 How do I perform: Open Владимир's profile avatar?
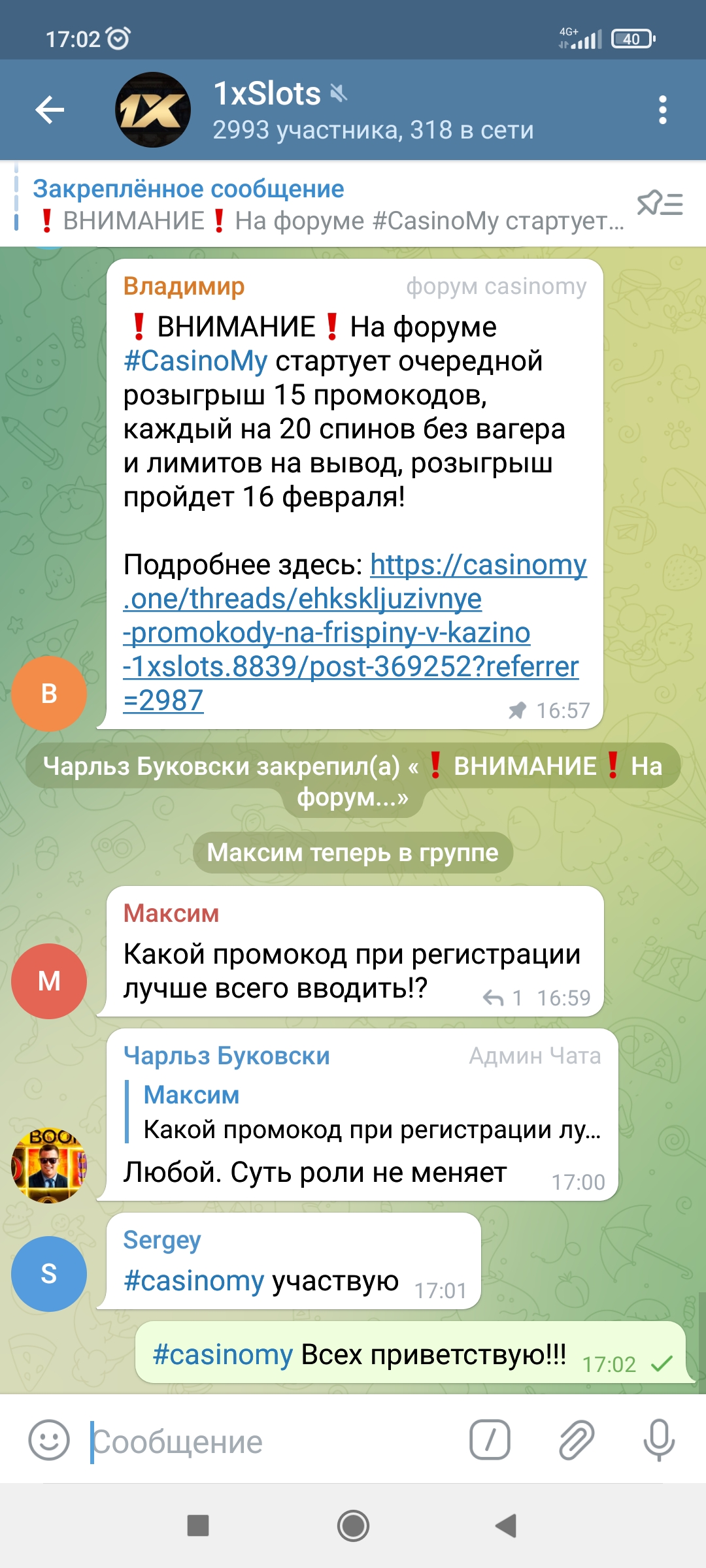49,693
